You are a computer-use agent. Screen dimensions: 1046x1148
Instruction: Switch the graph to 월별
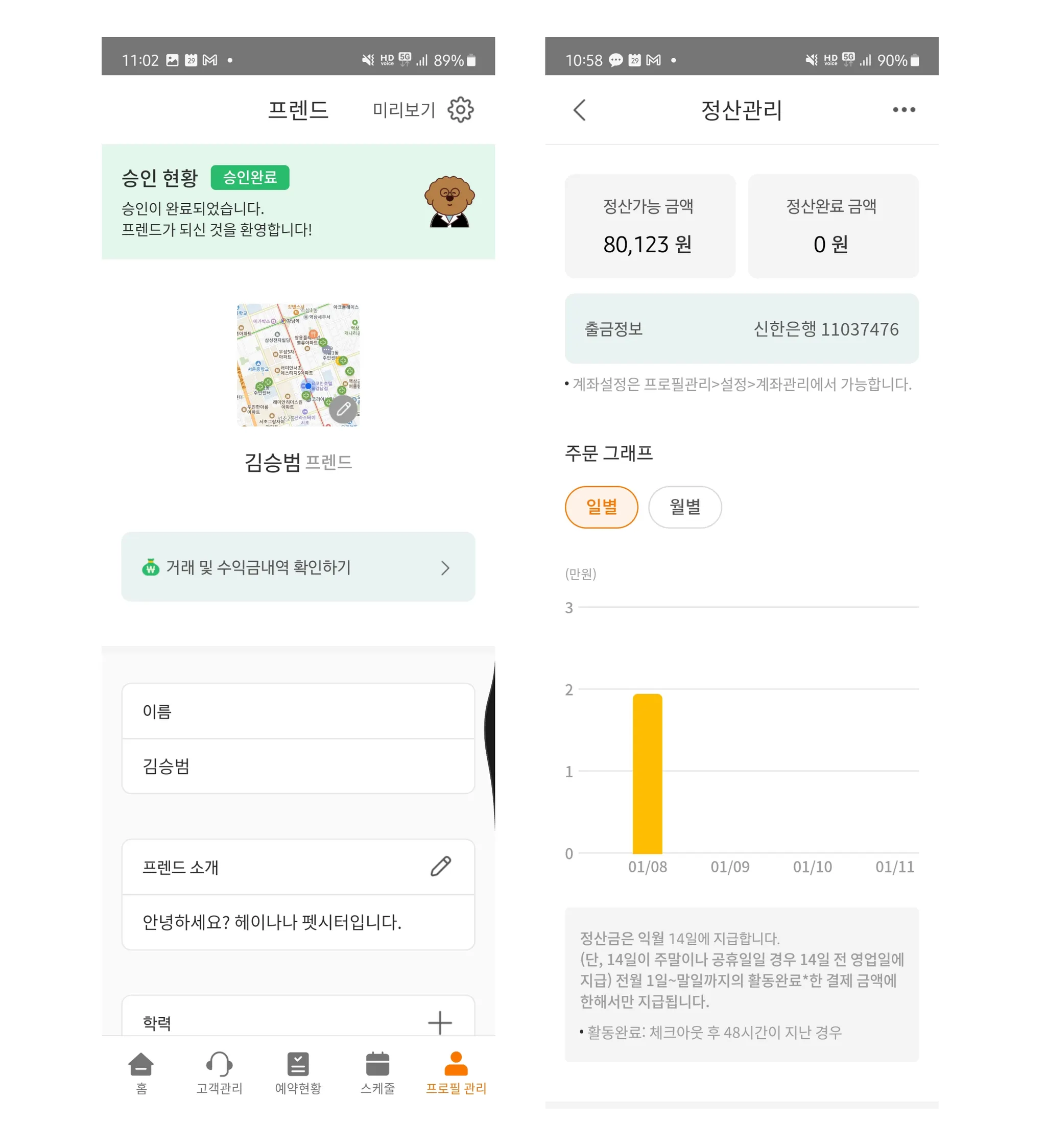[x=684, y=507]
